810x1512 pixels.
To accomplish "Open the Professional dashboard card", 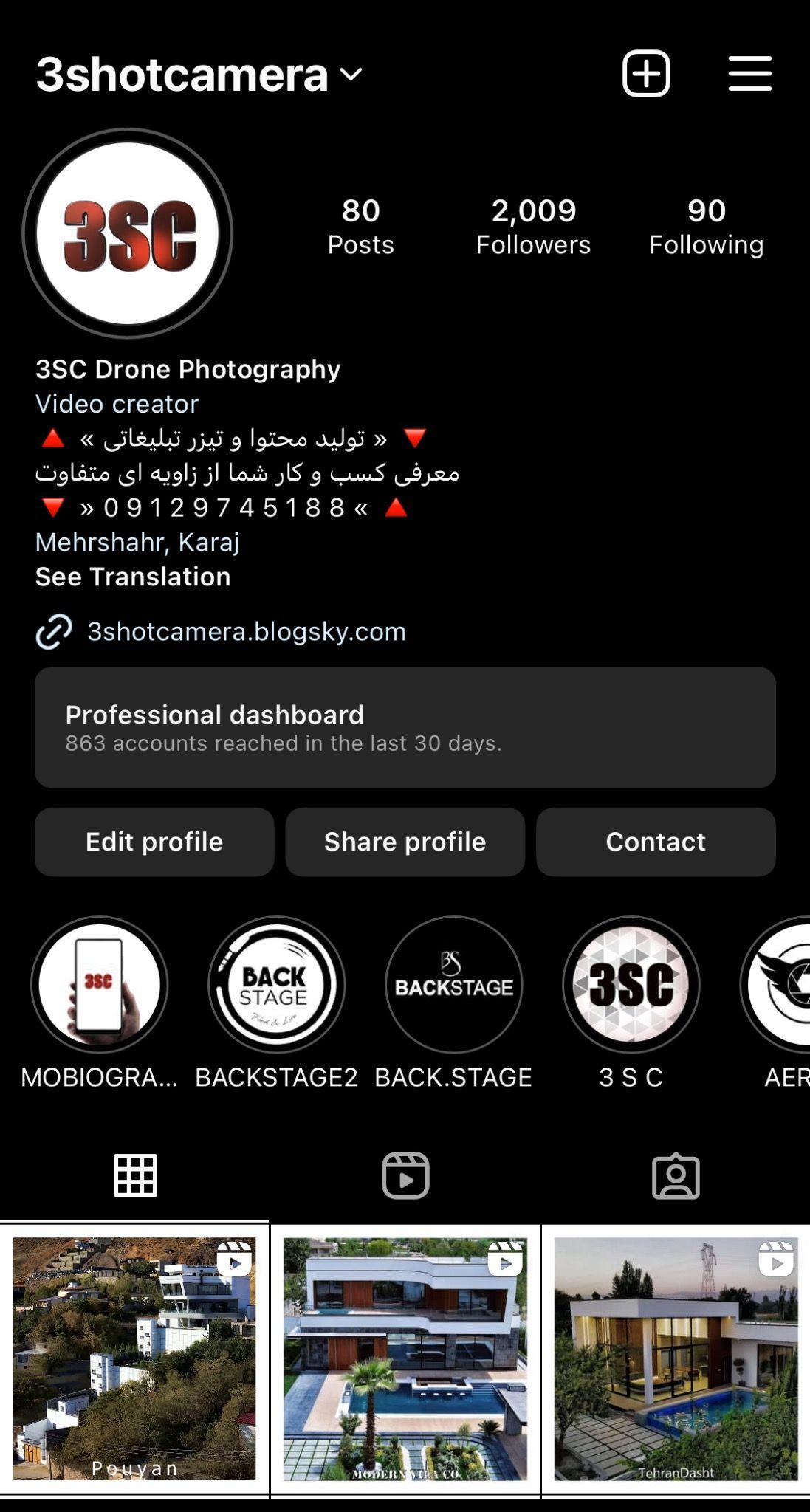I will pos(405,727).
